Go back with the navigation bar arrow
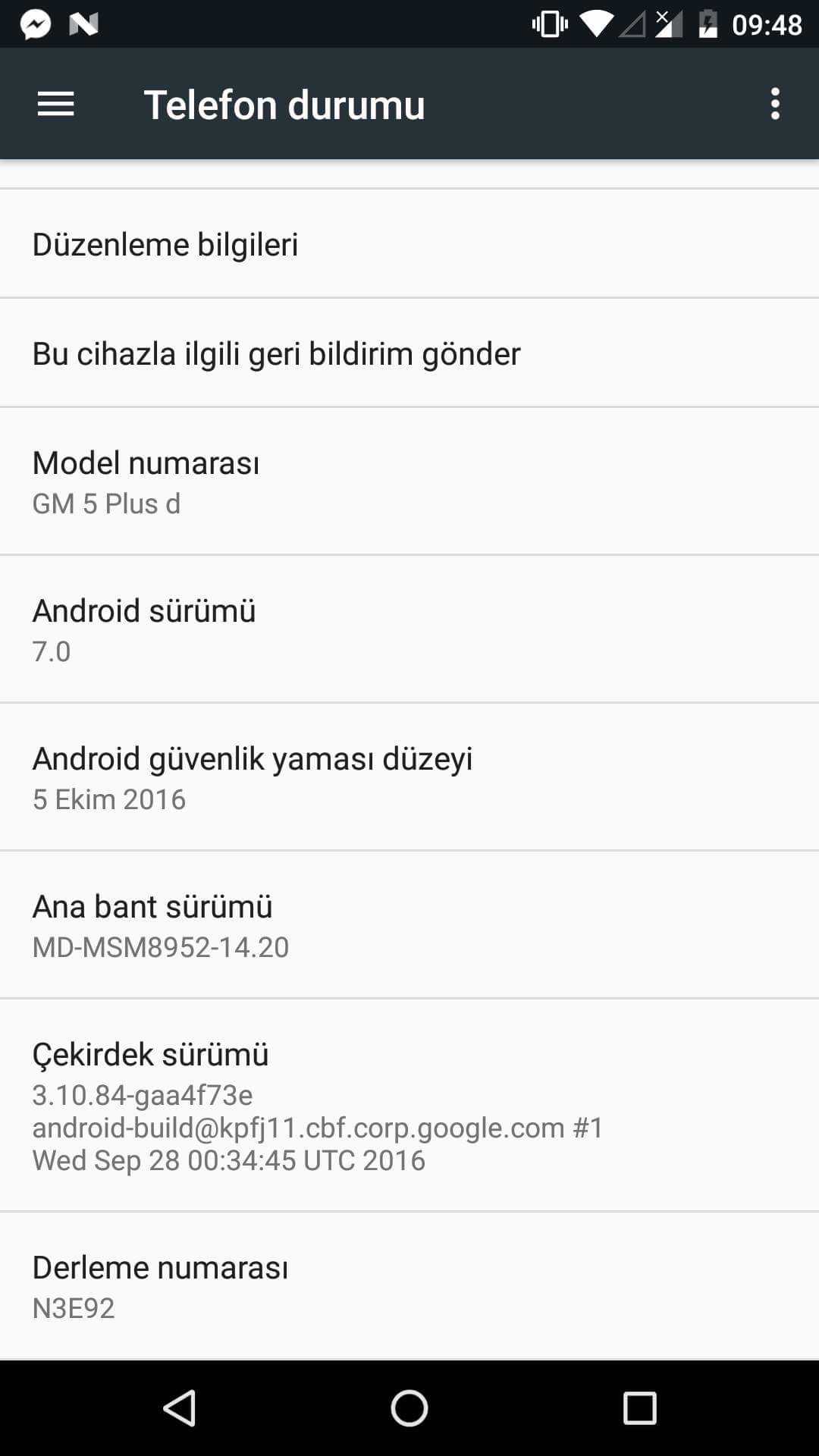Screen dimensions: 819x1456 180,1408
